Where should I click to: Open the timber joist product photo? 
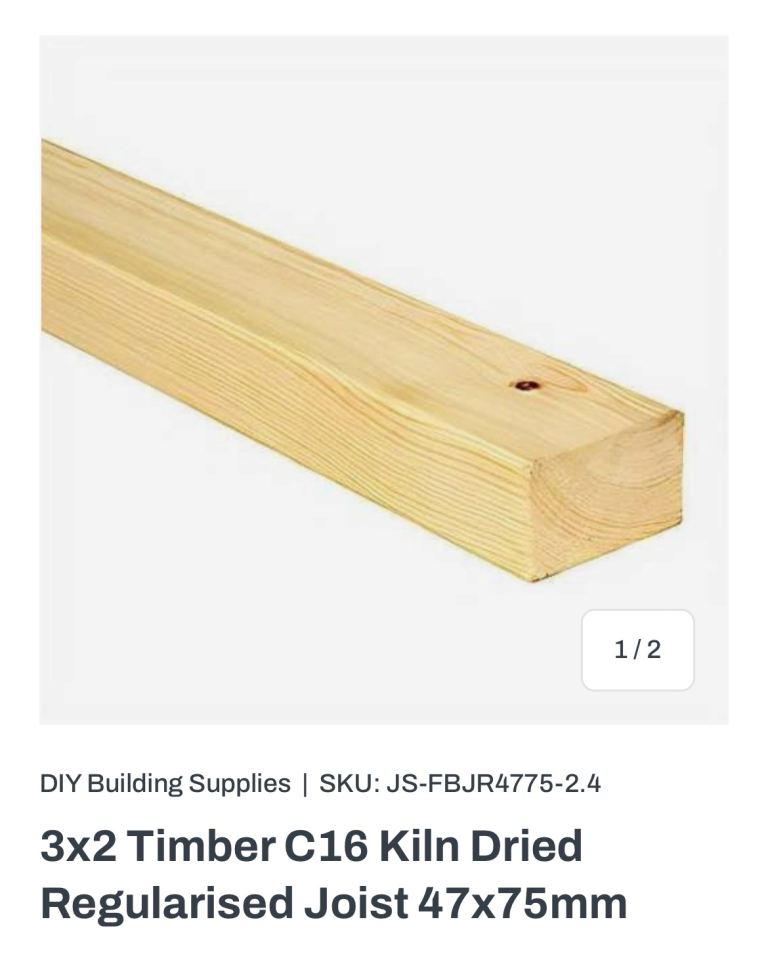click(x=360, y=360)
